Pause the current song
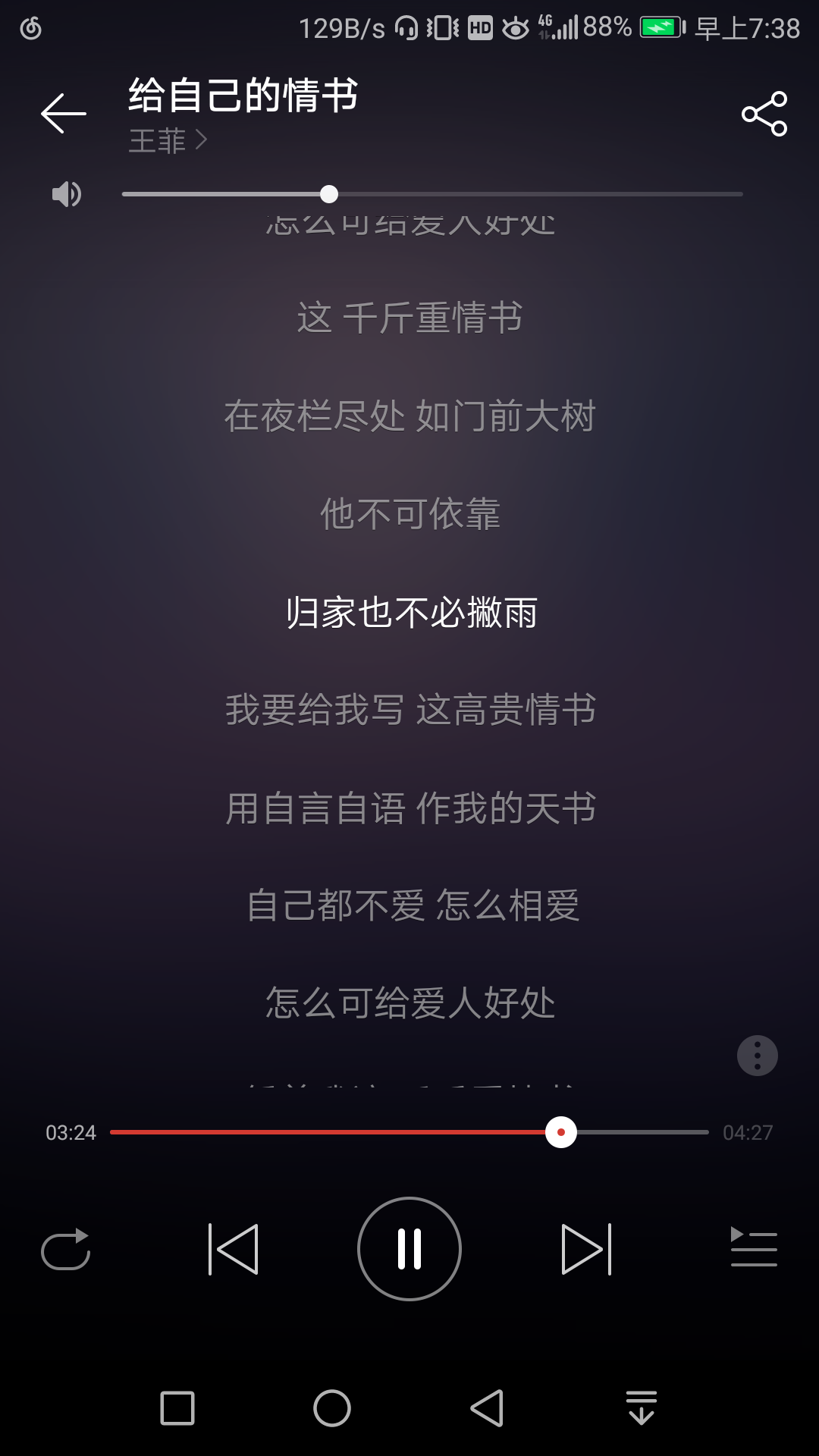 click(x=409, y=1249)
